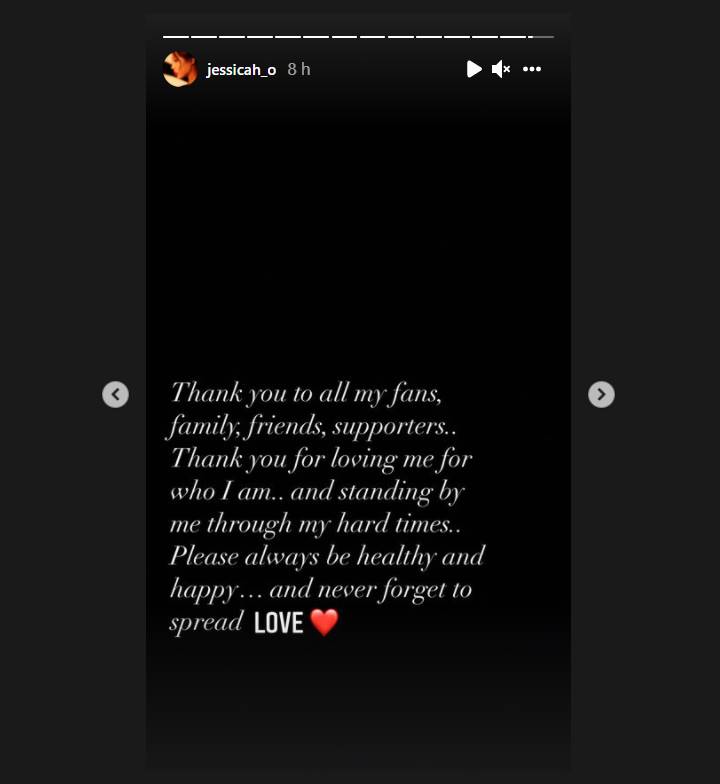Open the story options menu
The image size is (720, 784).
532,69
